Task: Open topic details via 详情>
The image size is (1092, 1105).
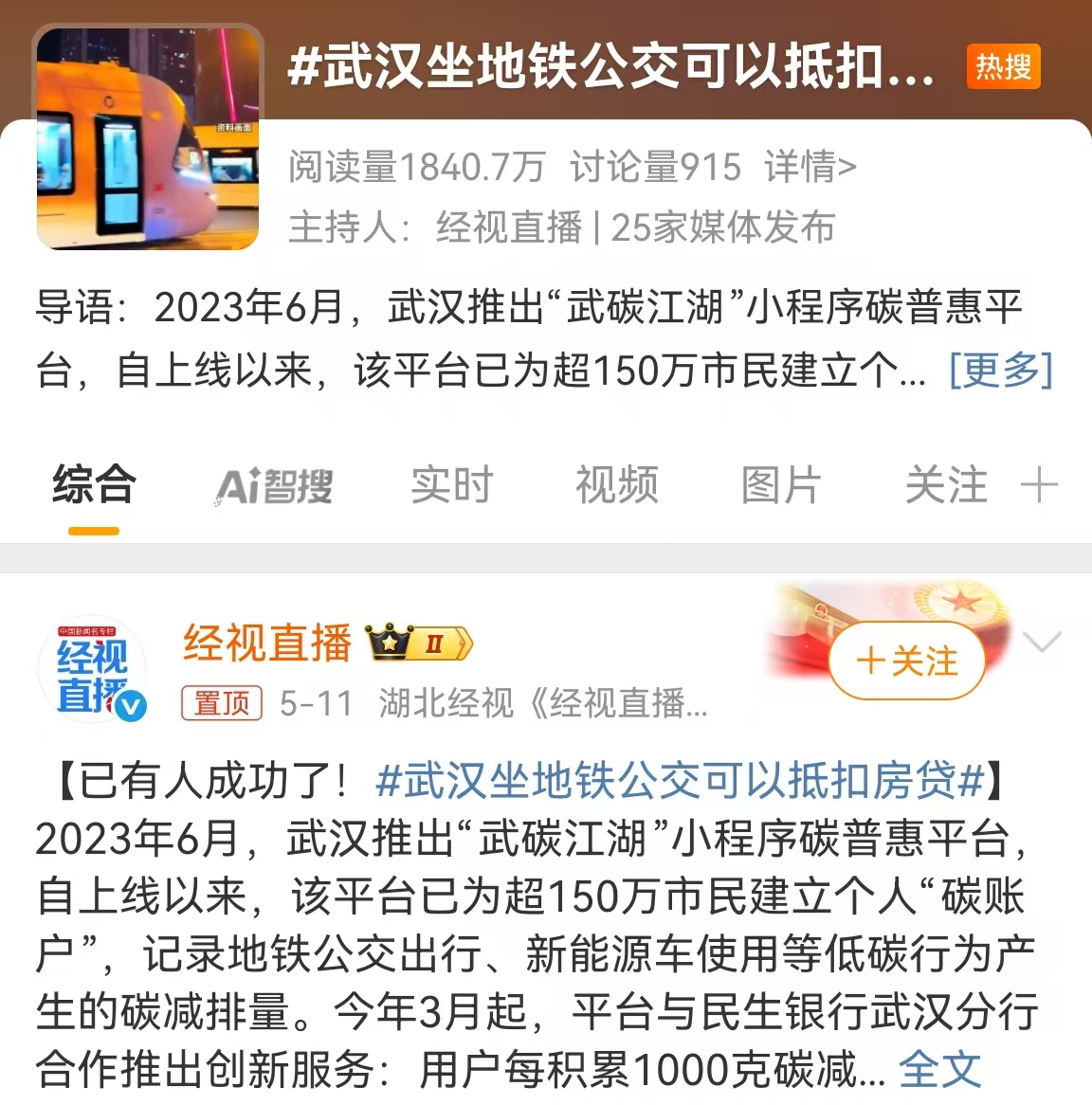Action: [810, 168]
